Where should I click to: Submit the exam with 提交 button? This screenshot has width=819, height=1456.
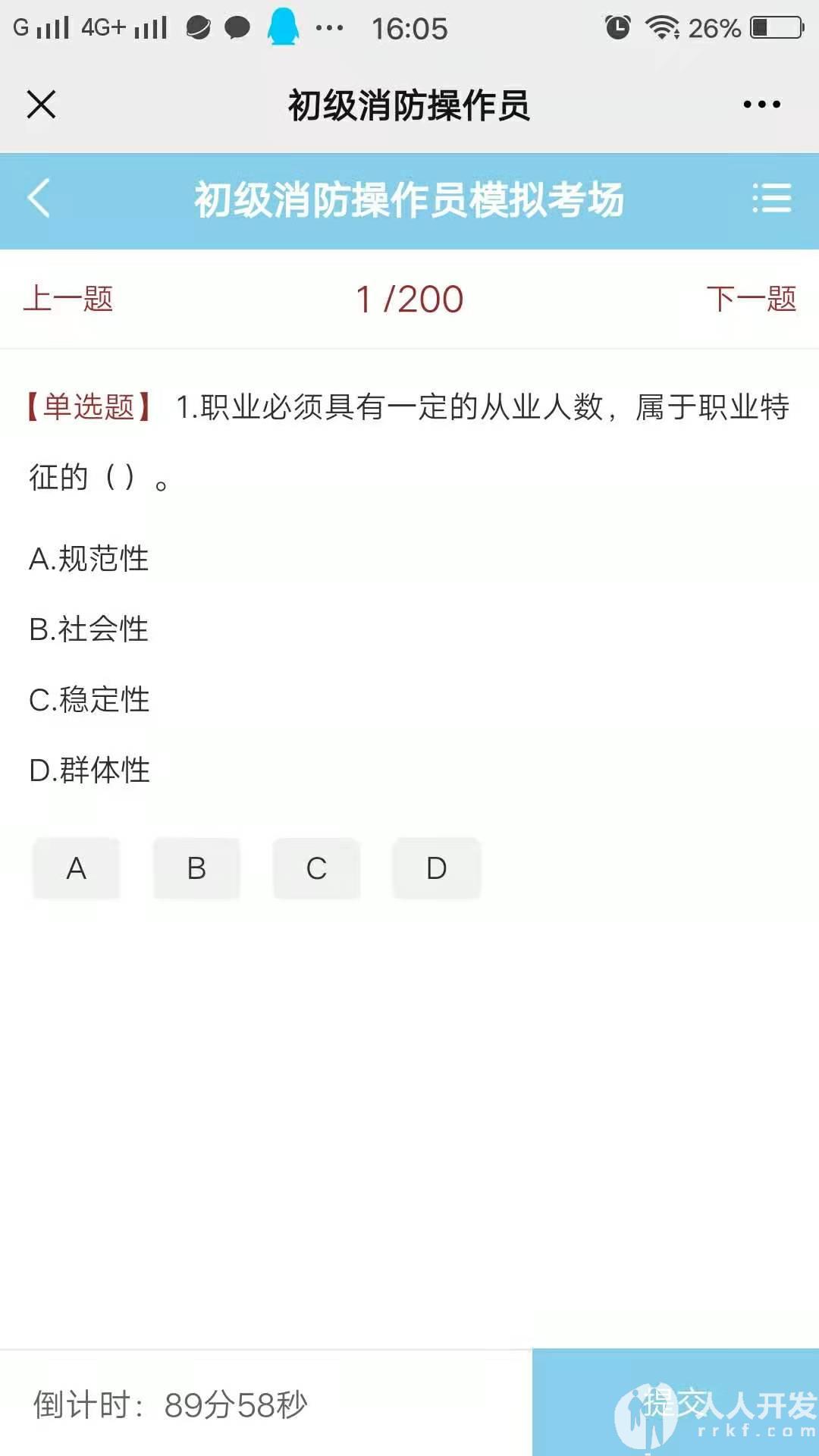(676, 1402)
